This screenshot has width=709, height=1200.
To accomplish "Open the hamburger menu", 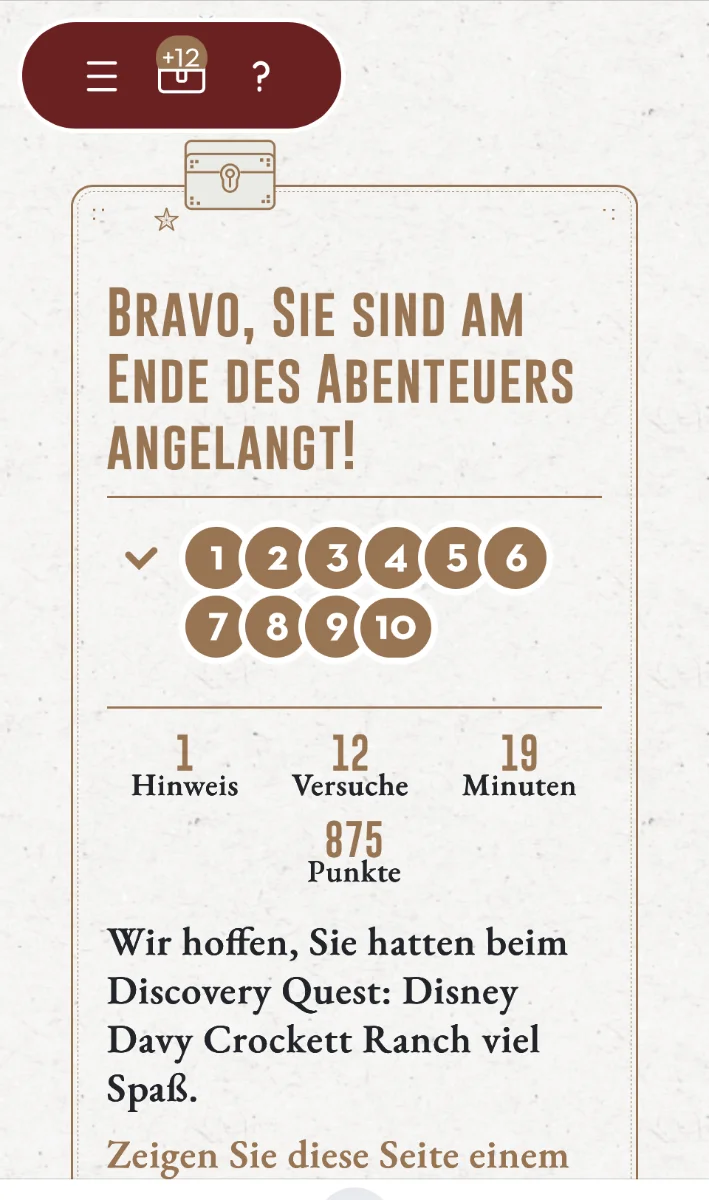I will (x=102, y=76).
